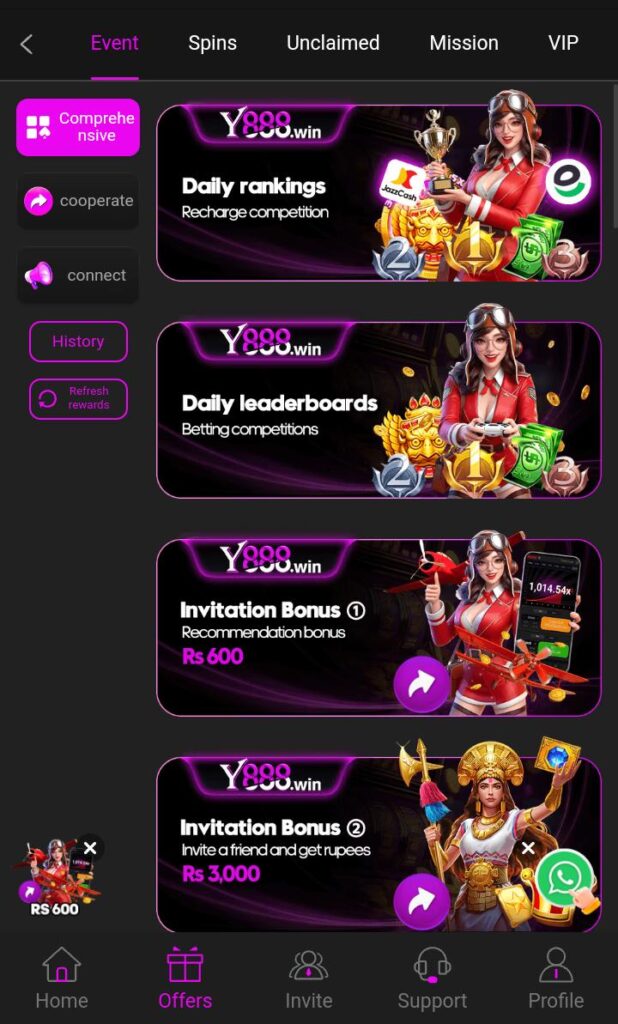This screenshot has width=618, height=1024.
Task: Open the Daily rankings recharge competition banner
Action: click(x=378, y=193)
